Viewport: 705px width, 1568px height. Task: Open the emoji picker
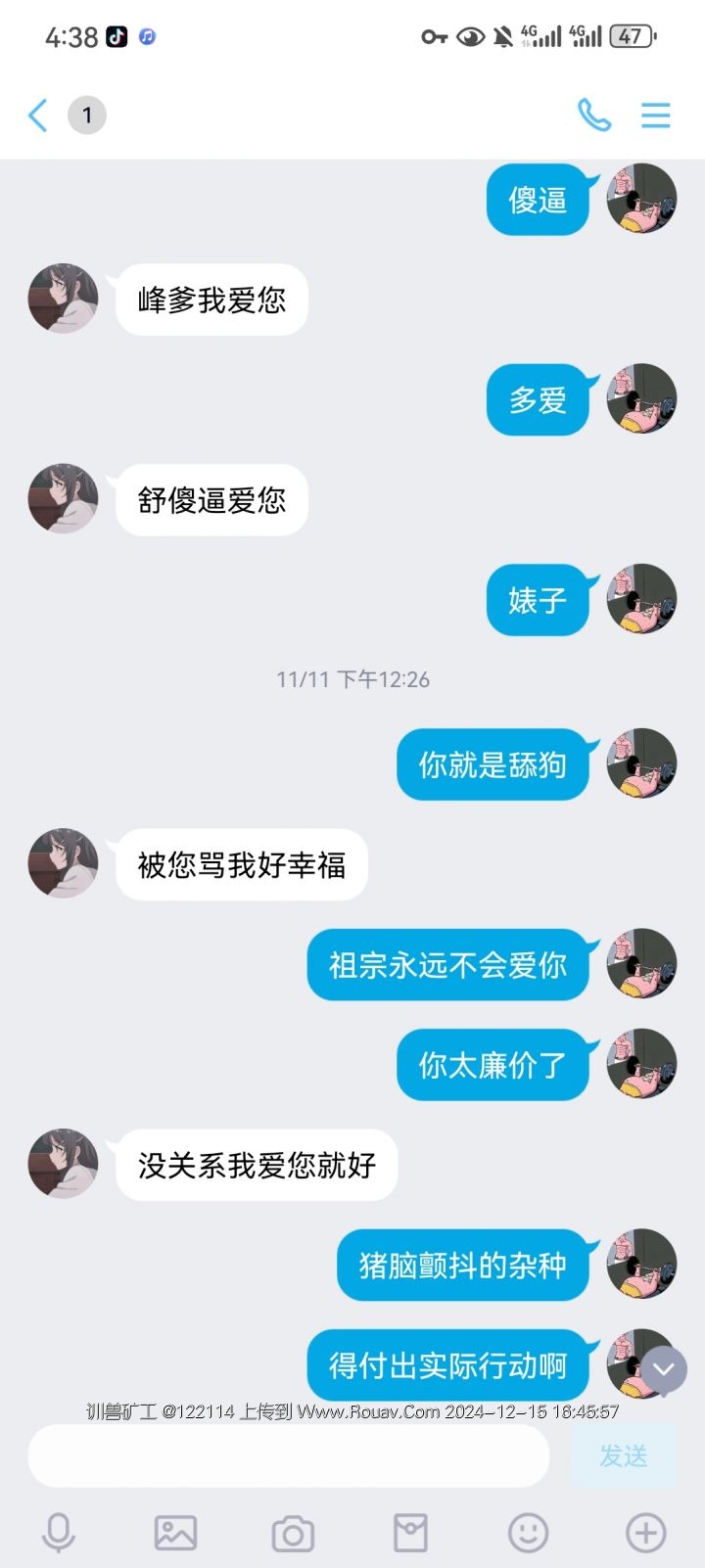click(x=528, y=1533)
